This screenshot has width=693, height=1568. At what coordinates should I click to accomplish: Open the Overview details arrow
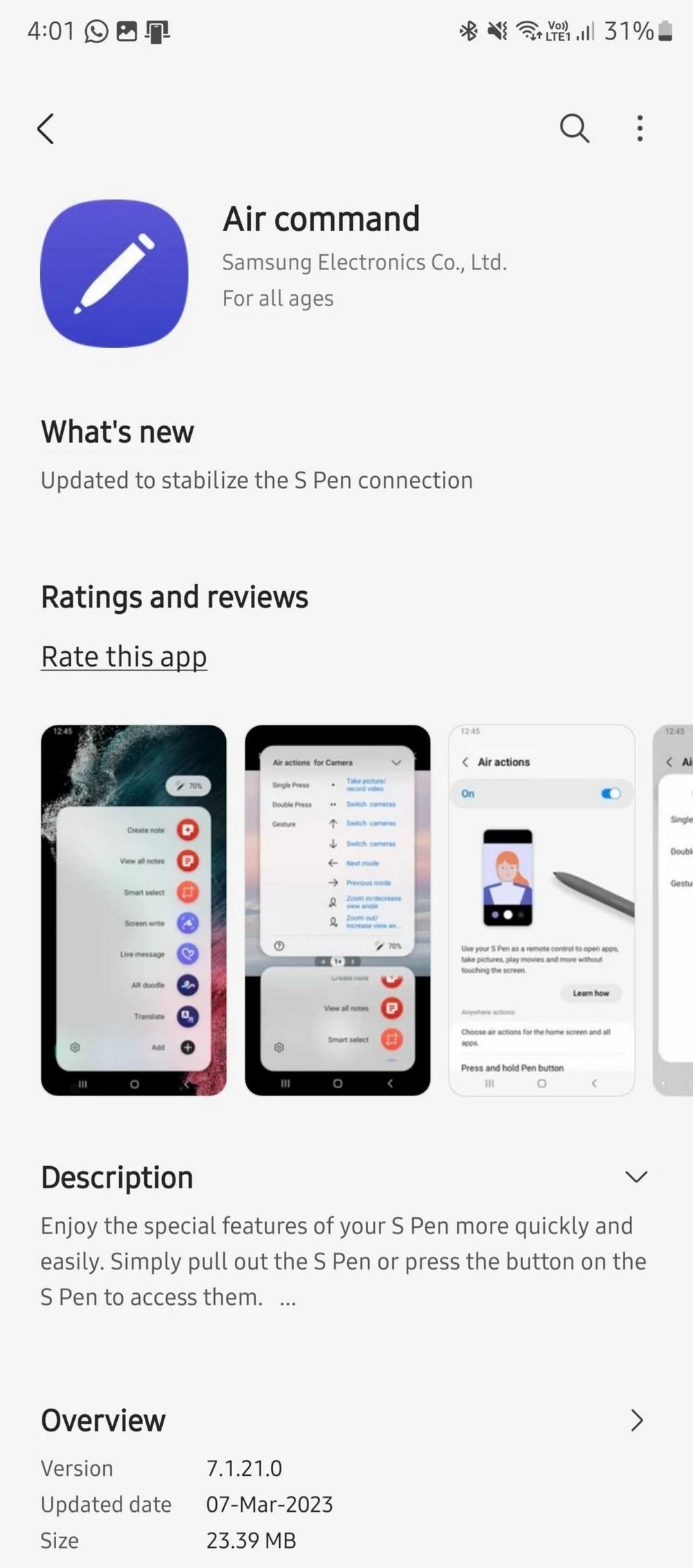coord(638,1420)
